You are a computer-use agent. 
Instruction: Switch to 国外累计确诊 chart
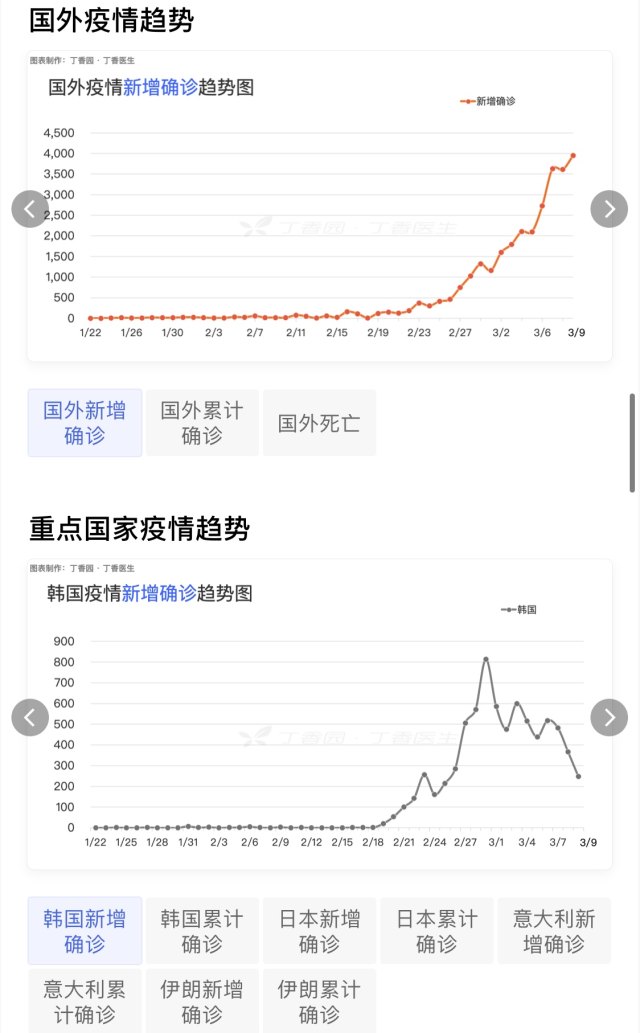pyautogui.click(x=202, y=423)
